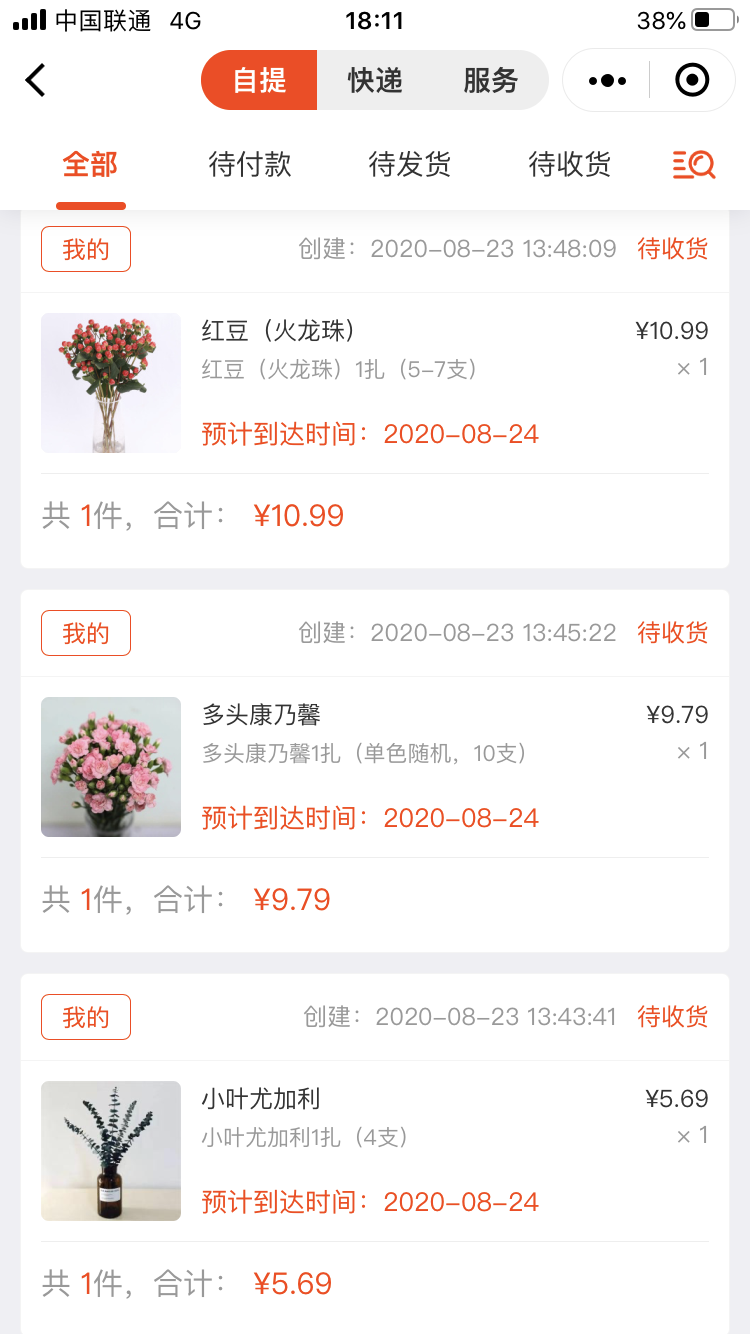Image resolution: width=750 pixels, height=1334 pixels.
Task: Switch to the 服务 segment
Action: (x=490, y=80)
